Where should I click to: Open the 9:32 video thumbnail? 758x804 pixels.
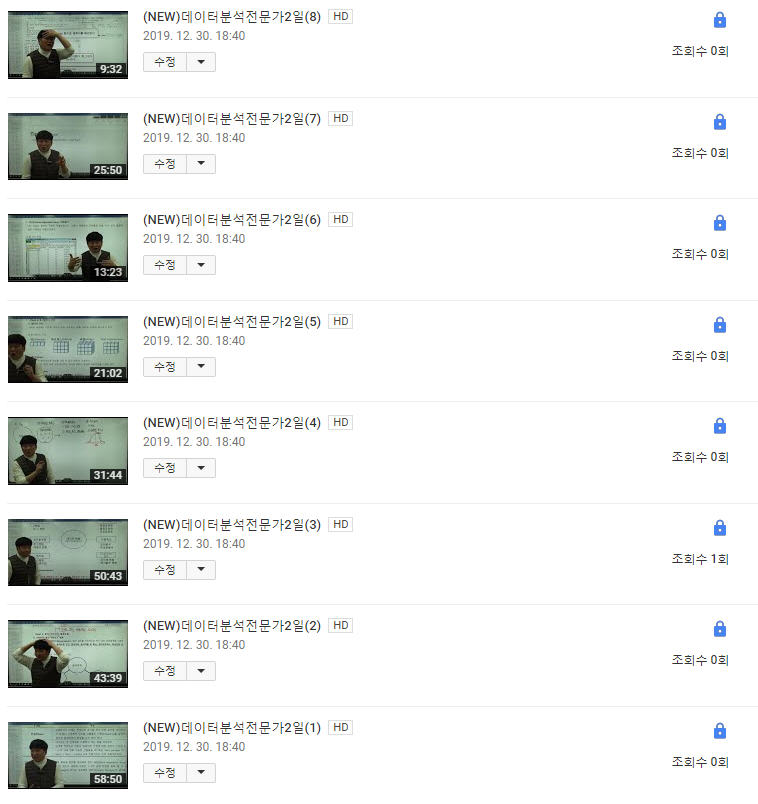[68, 44]
